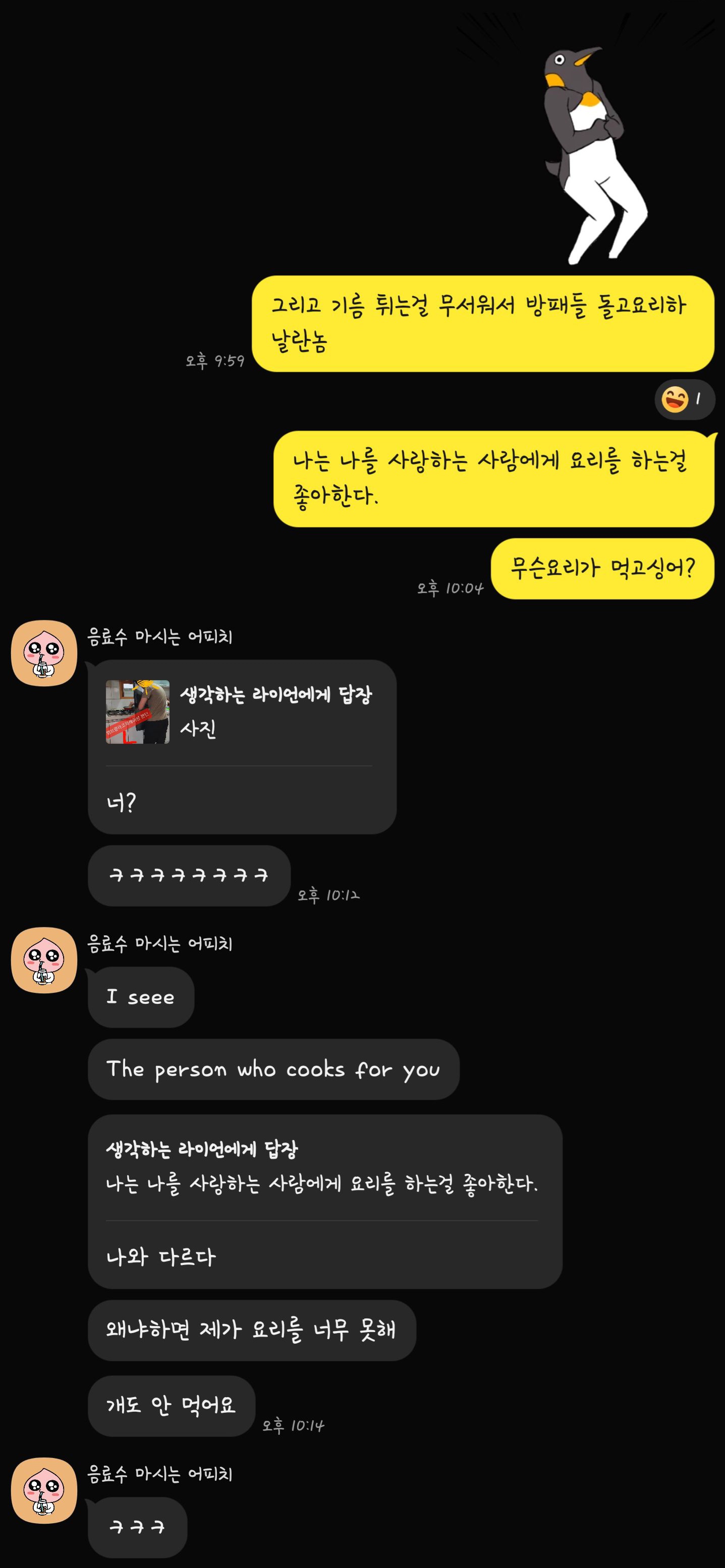
Task: Open 어피치 profile picture beside the photo reply
Action: pyautogui.click(x=44, y=653)
